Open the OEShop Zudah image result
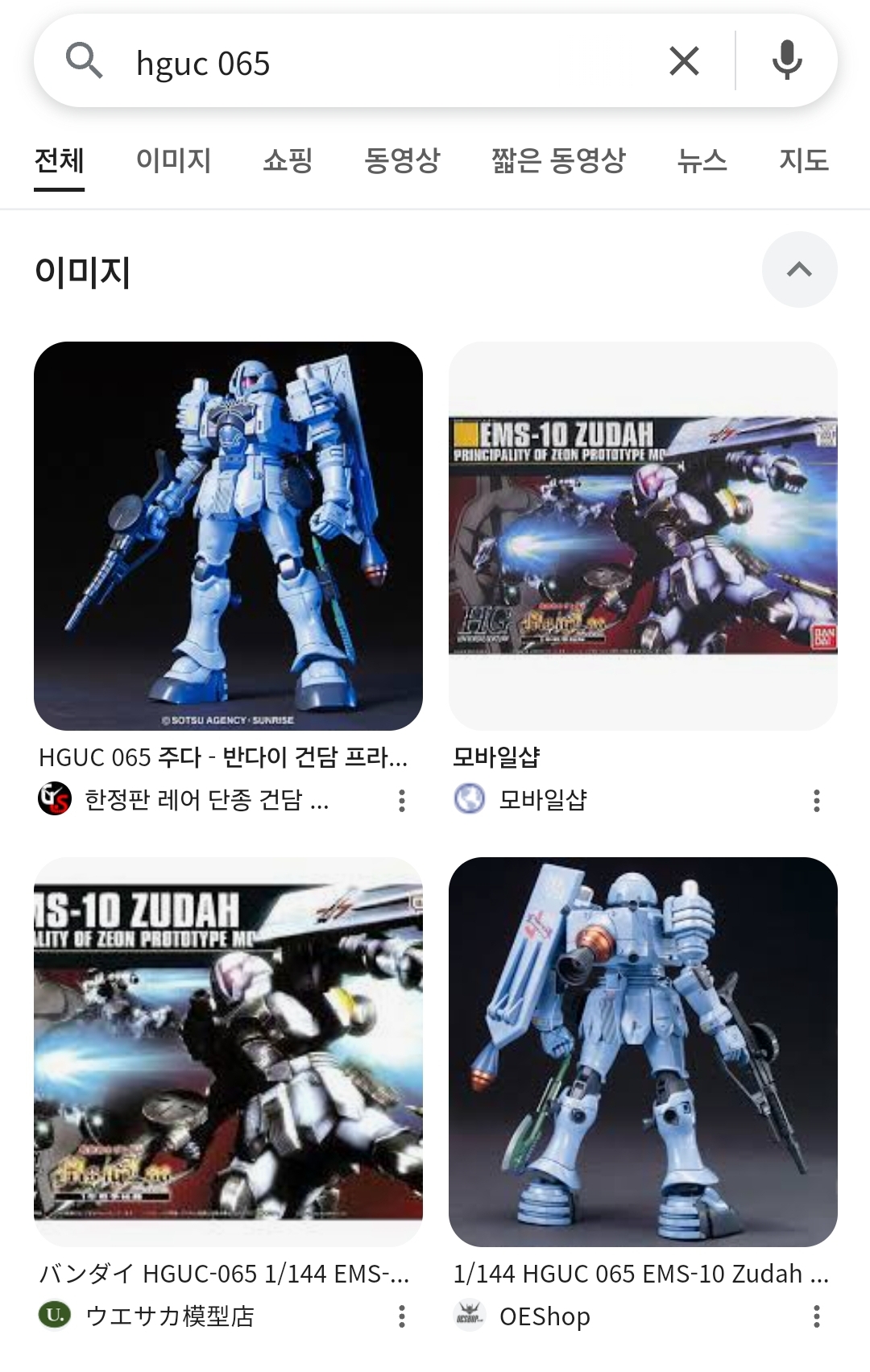 point(643,1051)
